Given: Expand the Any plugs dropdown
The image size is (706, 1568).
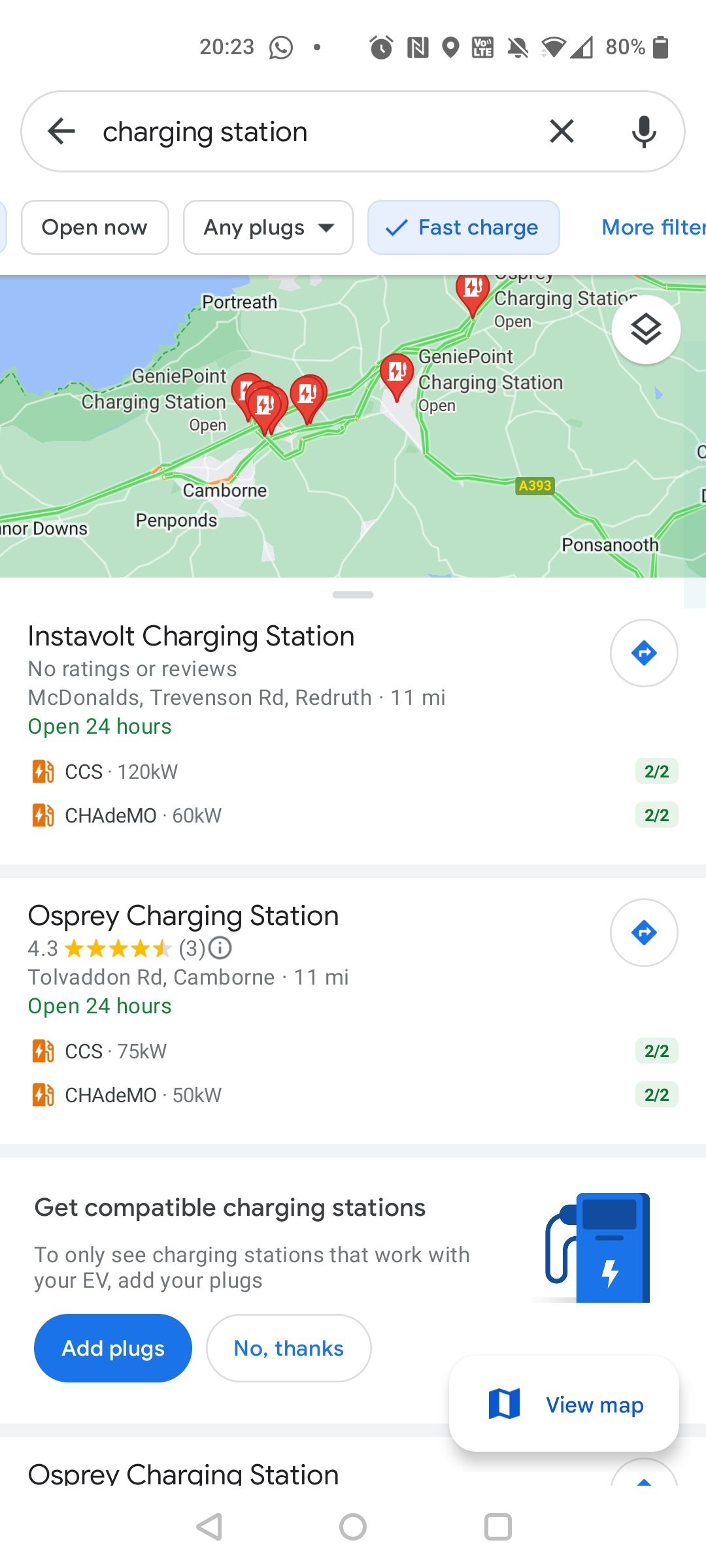Looking at the screenshot, I should coord(268,227).
